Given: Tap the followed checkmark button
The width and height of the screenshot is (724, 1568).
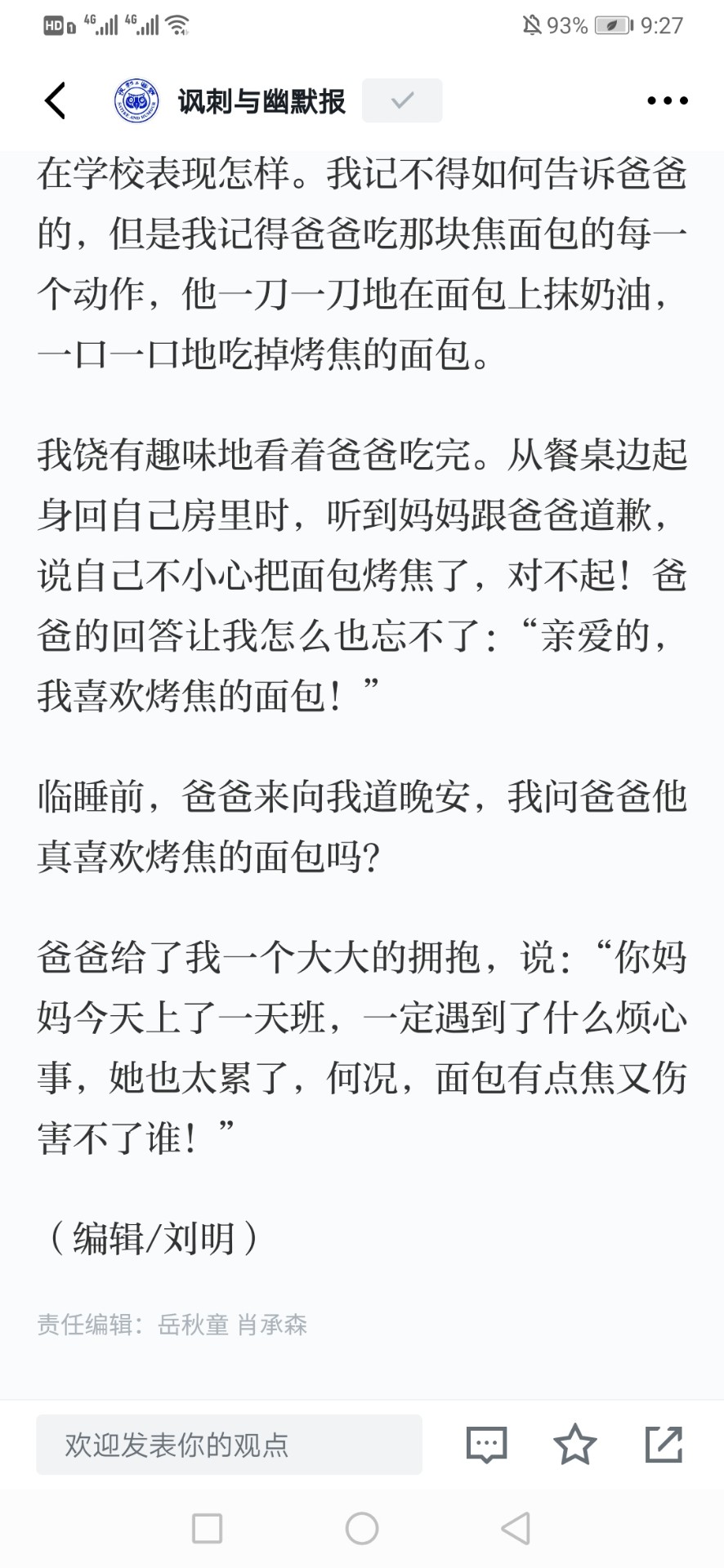Looking at the screenshot, I should click(402, 100).
